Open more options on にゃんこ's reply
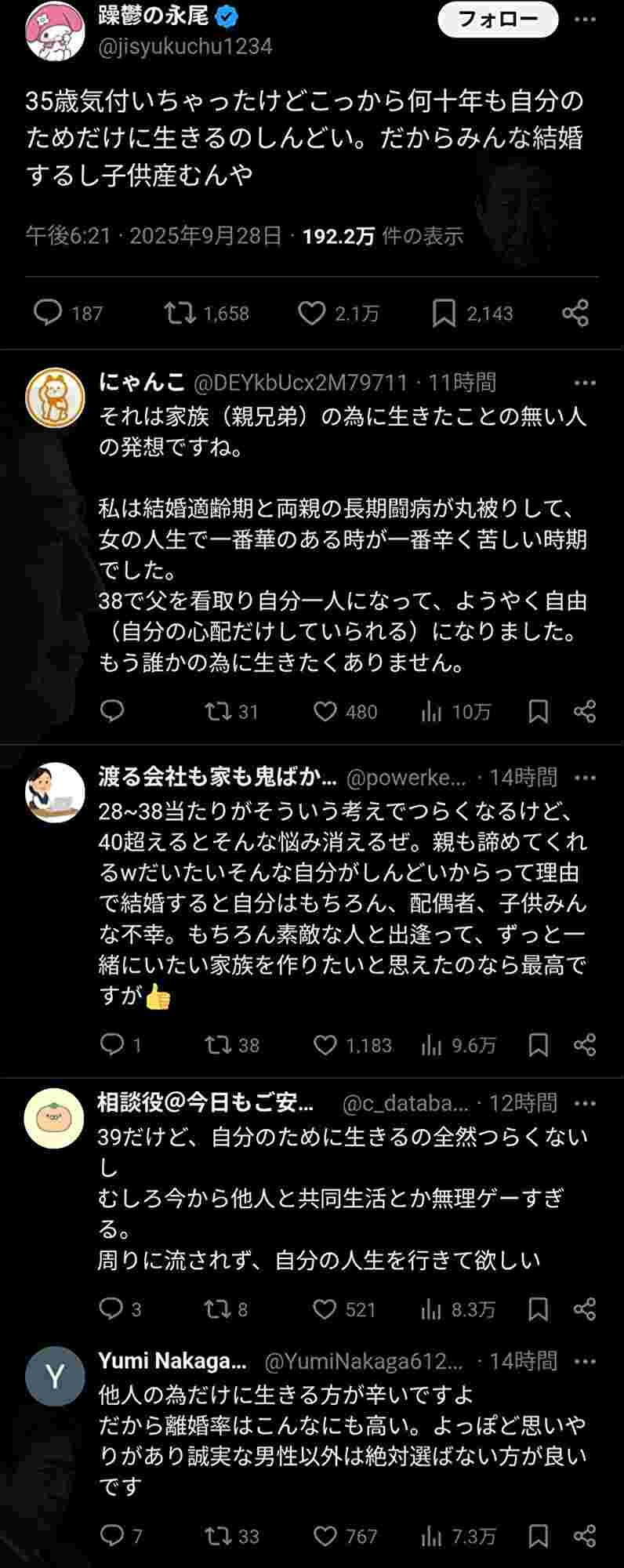 pyautogui.click(x=585, y=383)
